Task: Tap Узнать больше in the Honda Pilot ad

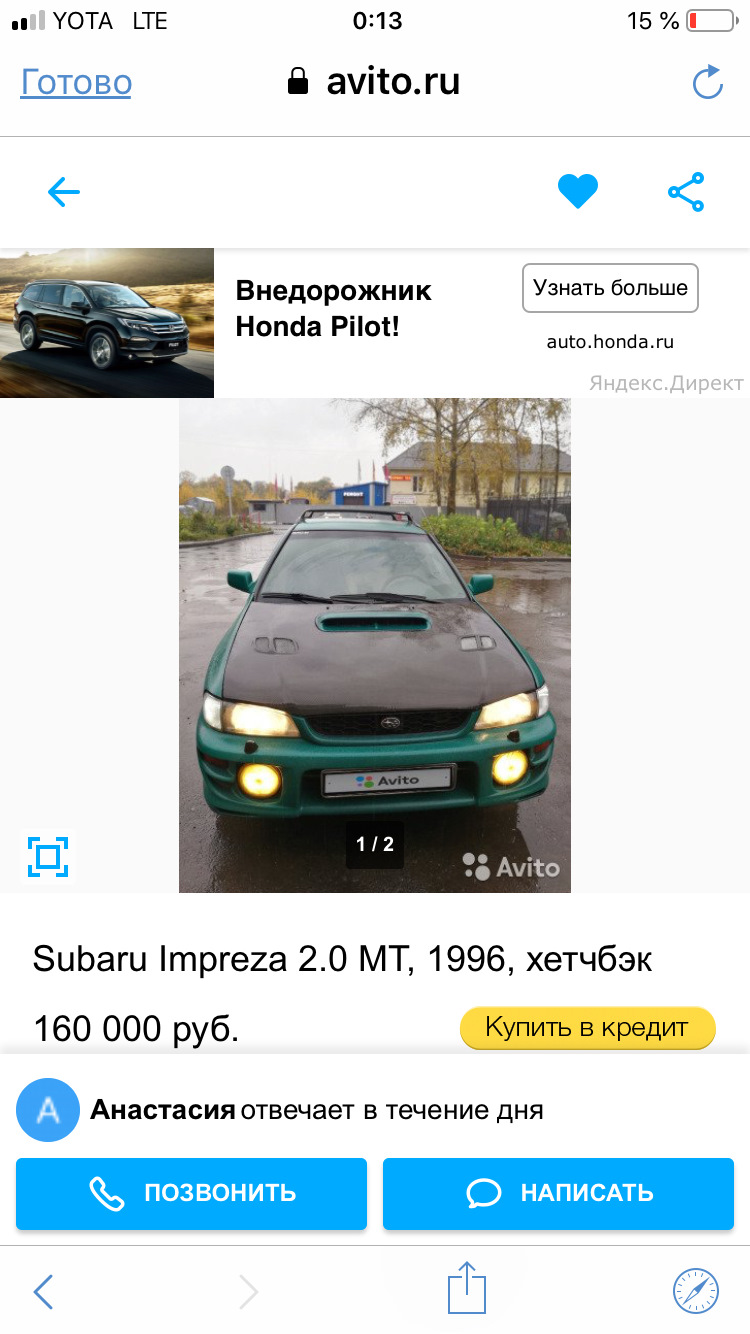Action: click(610, 288)
